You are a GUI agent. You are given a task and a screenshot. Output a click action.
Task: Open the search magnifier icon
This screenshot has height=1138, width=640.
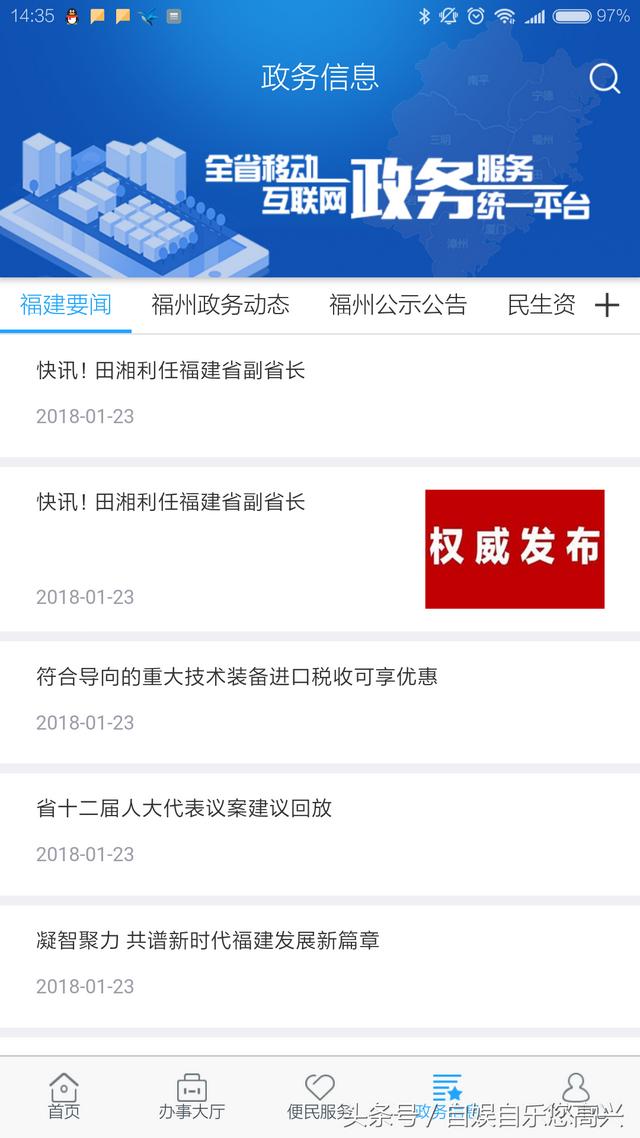pyautogui.click(x=604, y=78)
